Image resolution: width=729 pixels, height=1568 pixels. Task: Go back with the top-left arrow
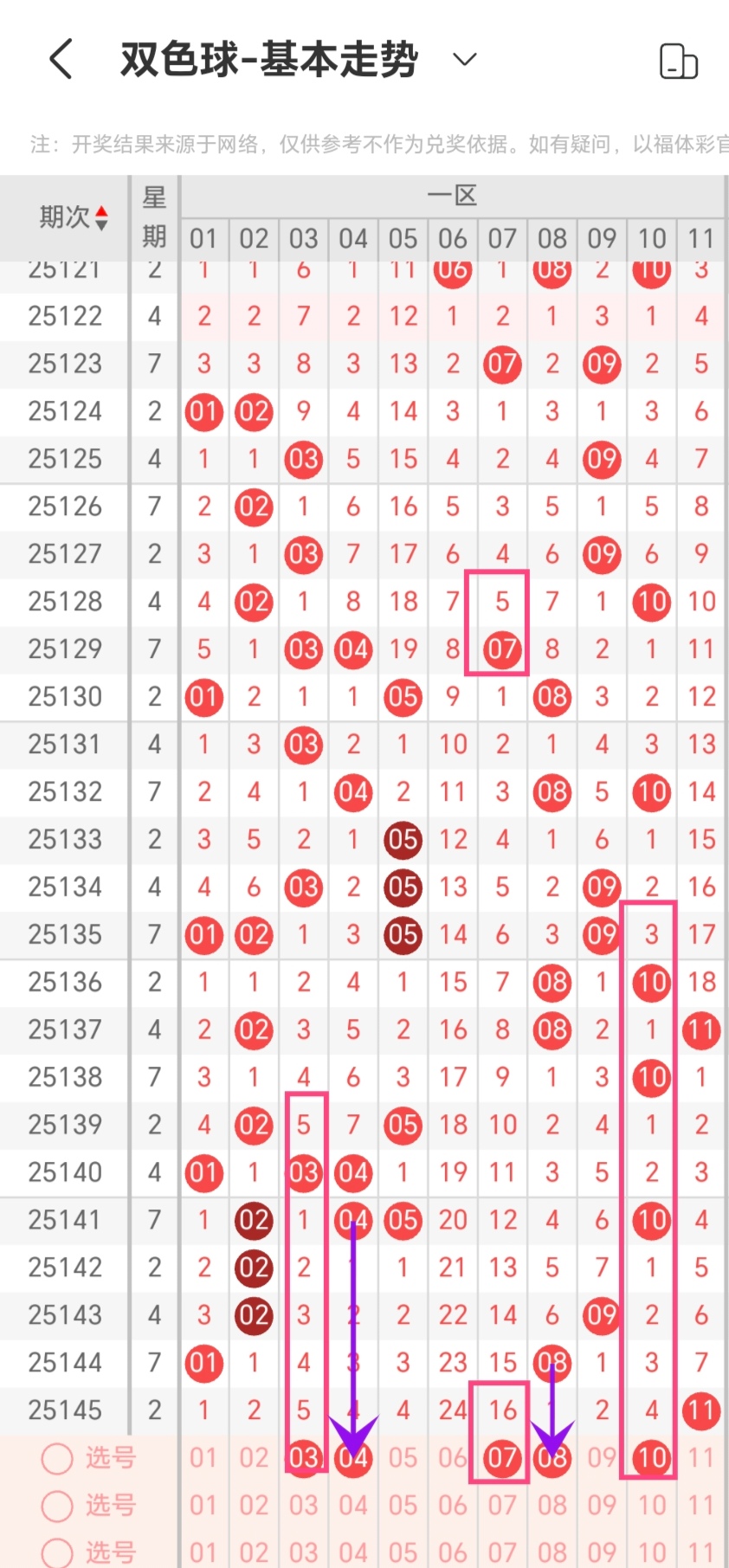[61, 60]
